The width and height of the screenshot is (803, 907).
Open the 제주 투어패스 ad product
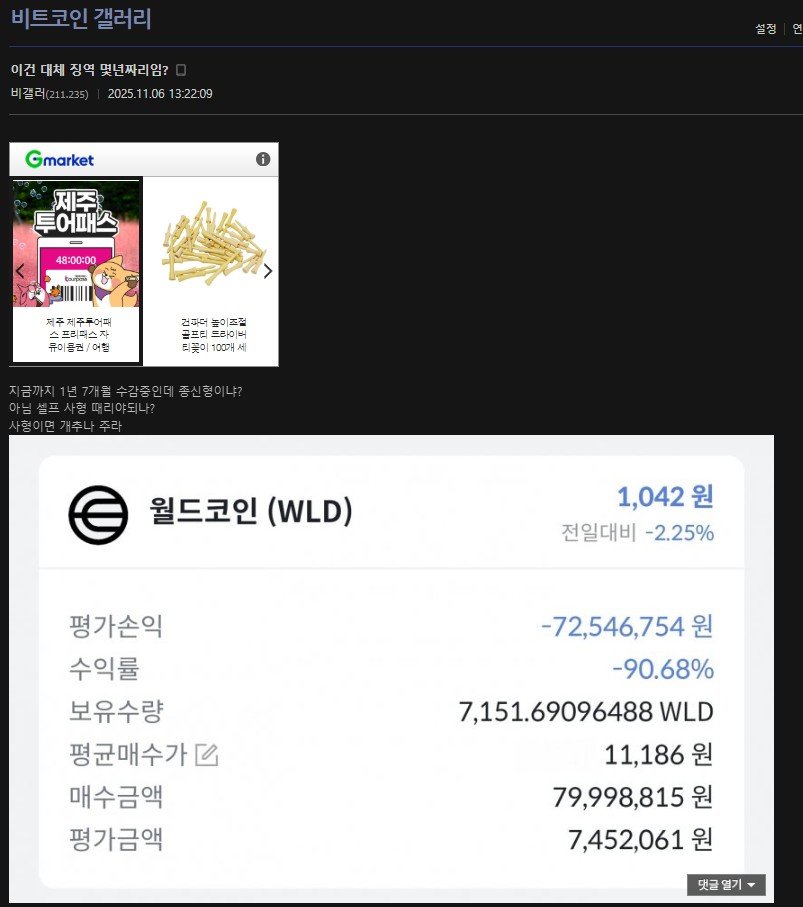coord(77,270)
